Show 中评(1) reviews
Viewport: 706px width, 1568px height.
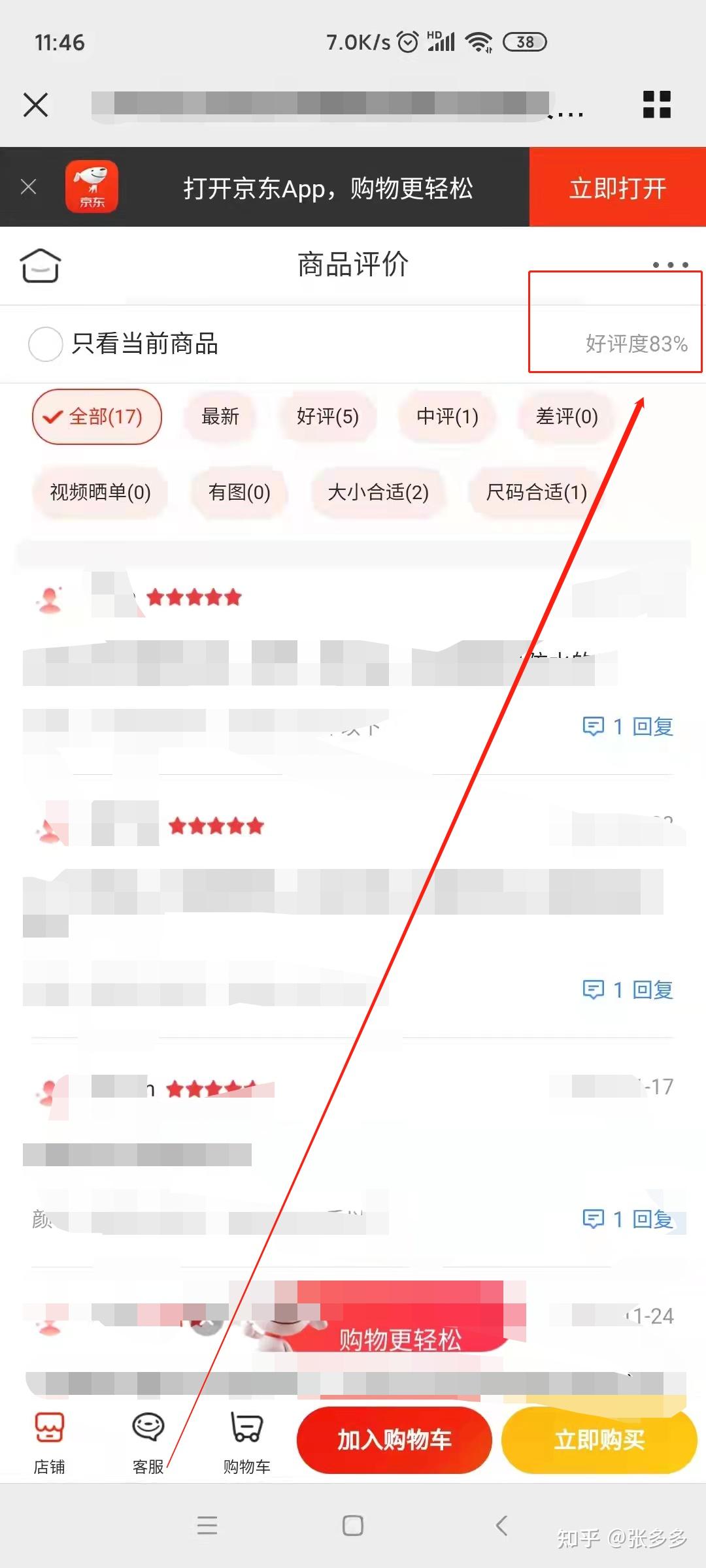point(447,417)
